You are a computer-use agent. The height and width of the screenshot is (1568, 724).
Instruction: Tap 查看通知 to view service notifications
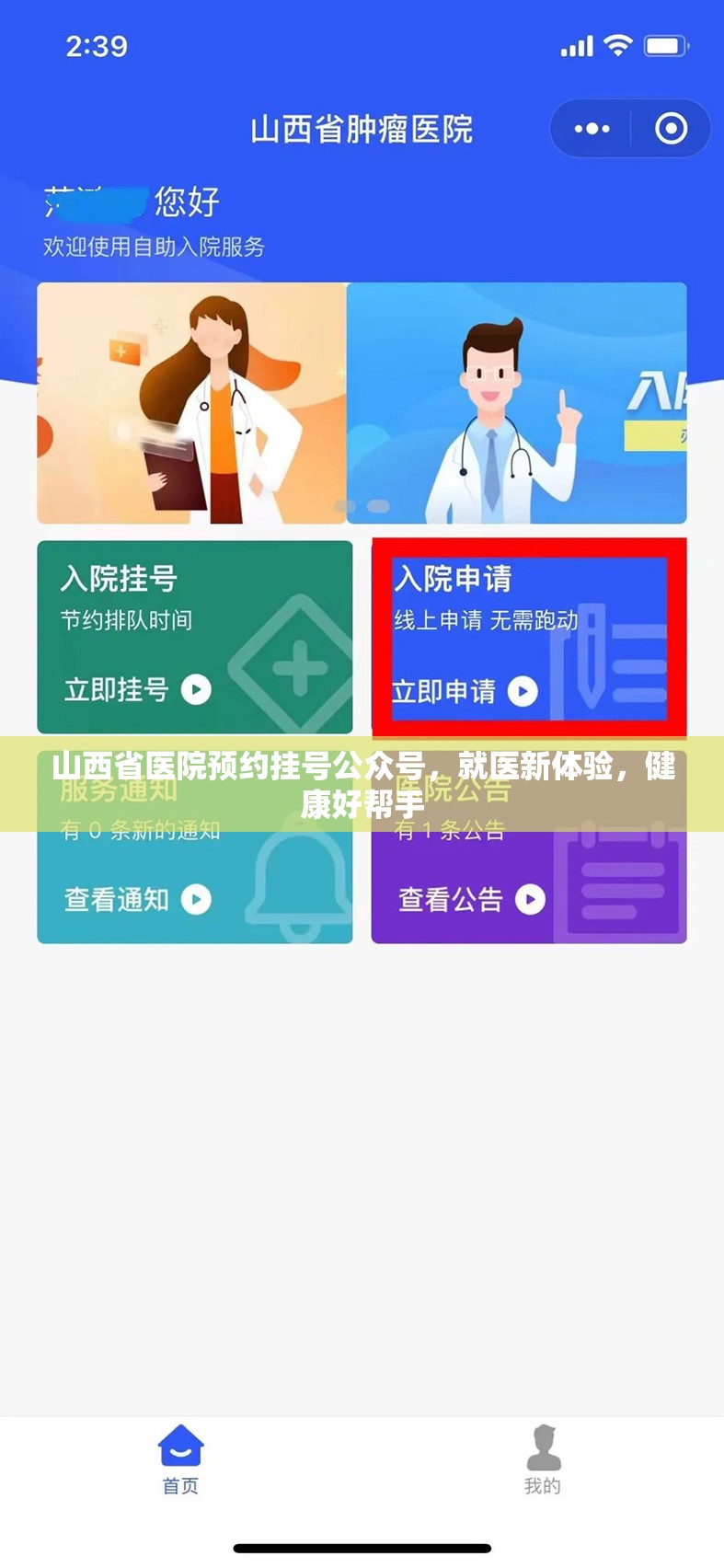tap(137, 899)
